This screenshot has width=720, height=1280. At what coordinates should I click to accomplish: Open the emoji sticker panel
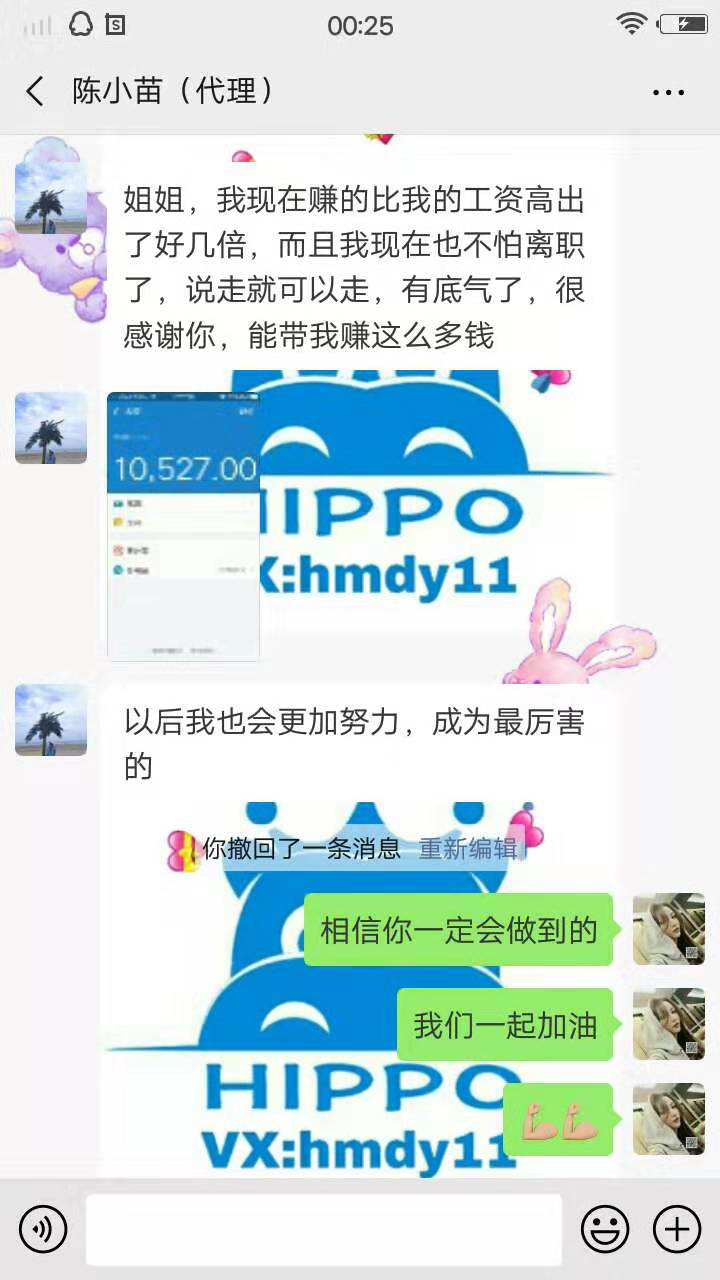(x=605, y=1228)
